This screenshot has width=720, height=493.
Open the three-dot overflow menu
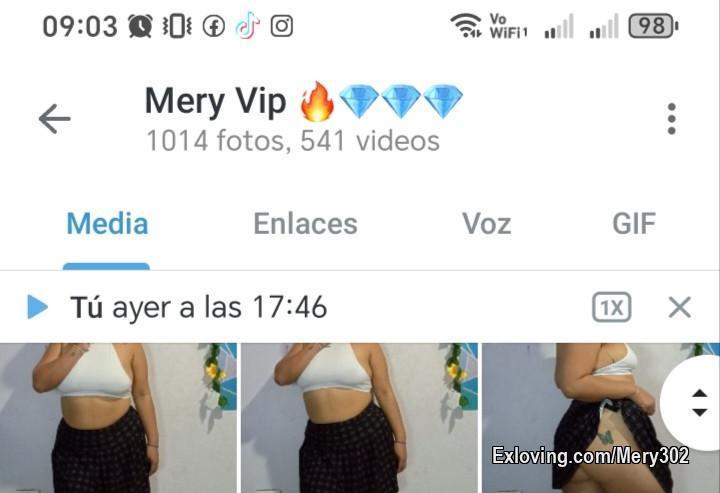(x=671, y=119)
